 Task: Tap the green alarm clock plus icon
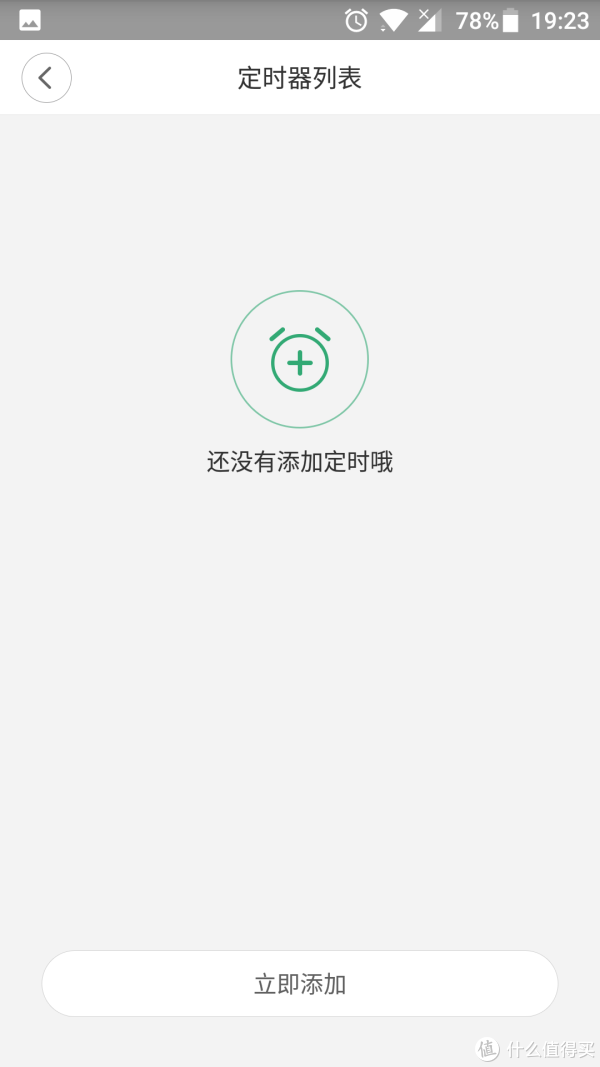(x=299, y=359)
